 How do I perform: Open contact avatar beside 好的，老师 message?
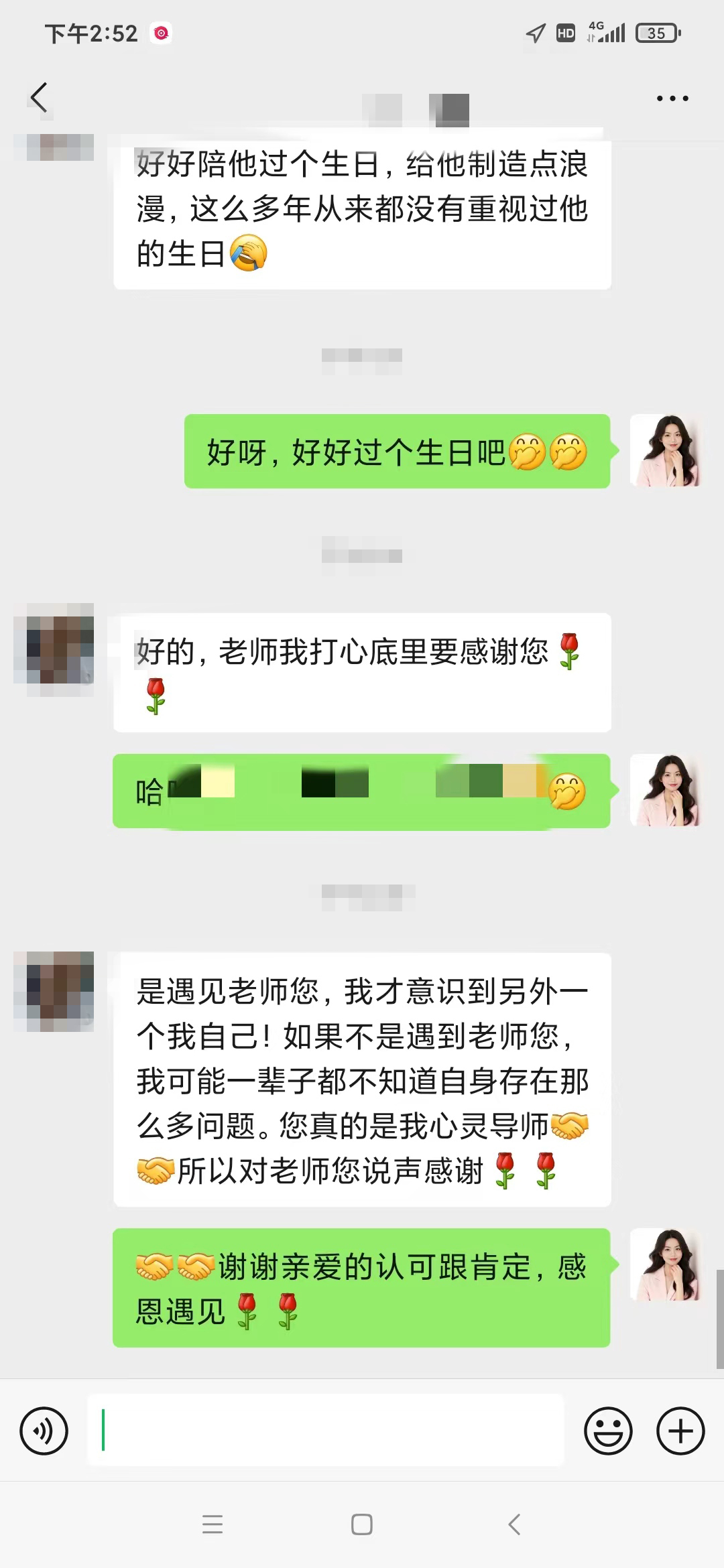54,649
